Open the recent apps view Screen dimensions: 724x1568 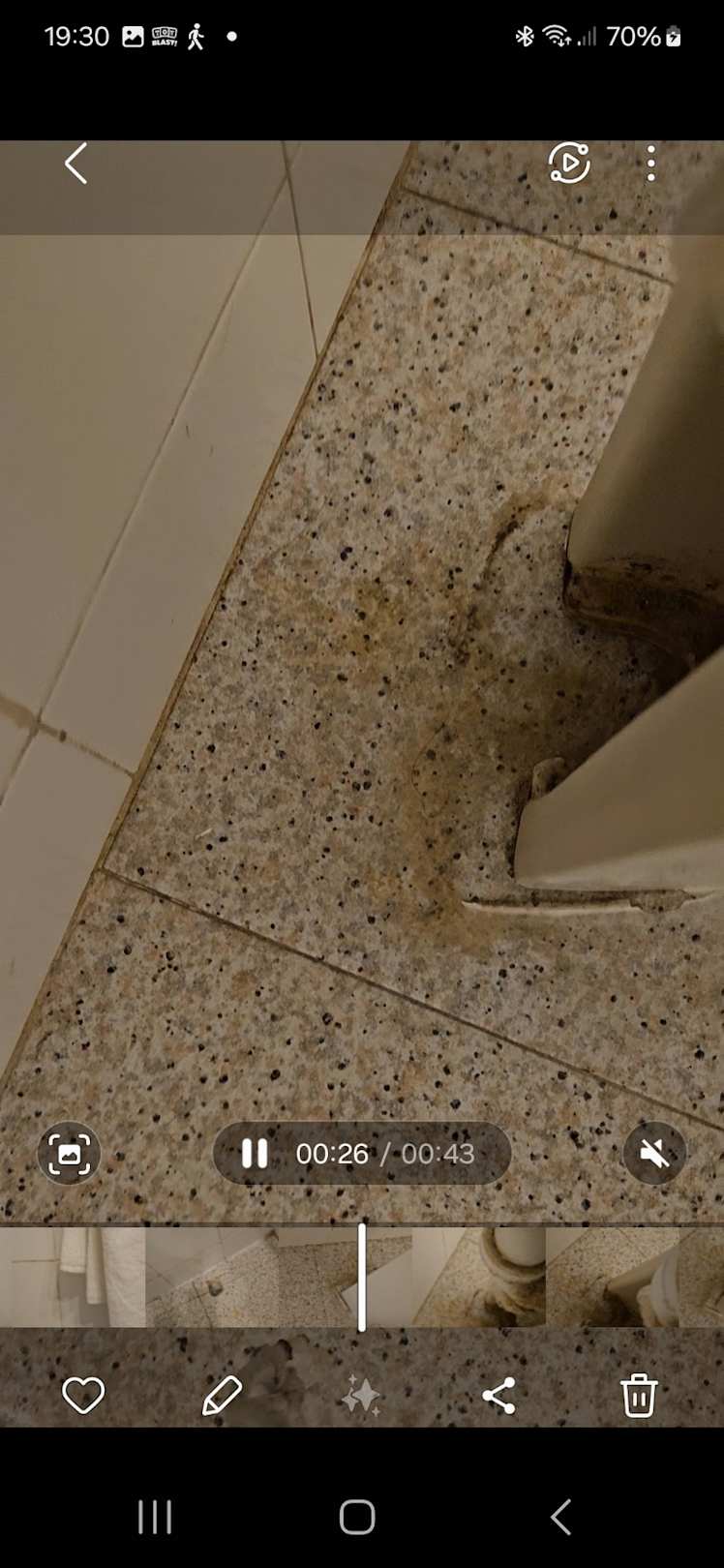pyautogui.click(x=155, y=1517)
